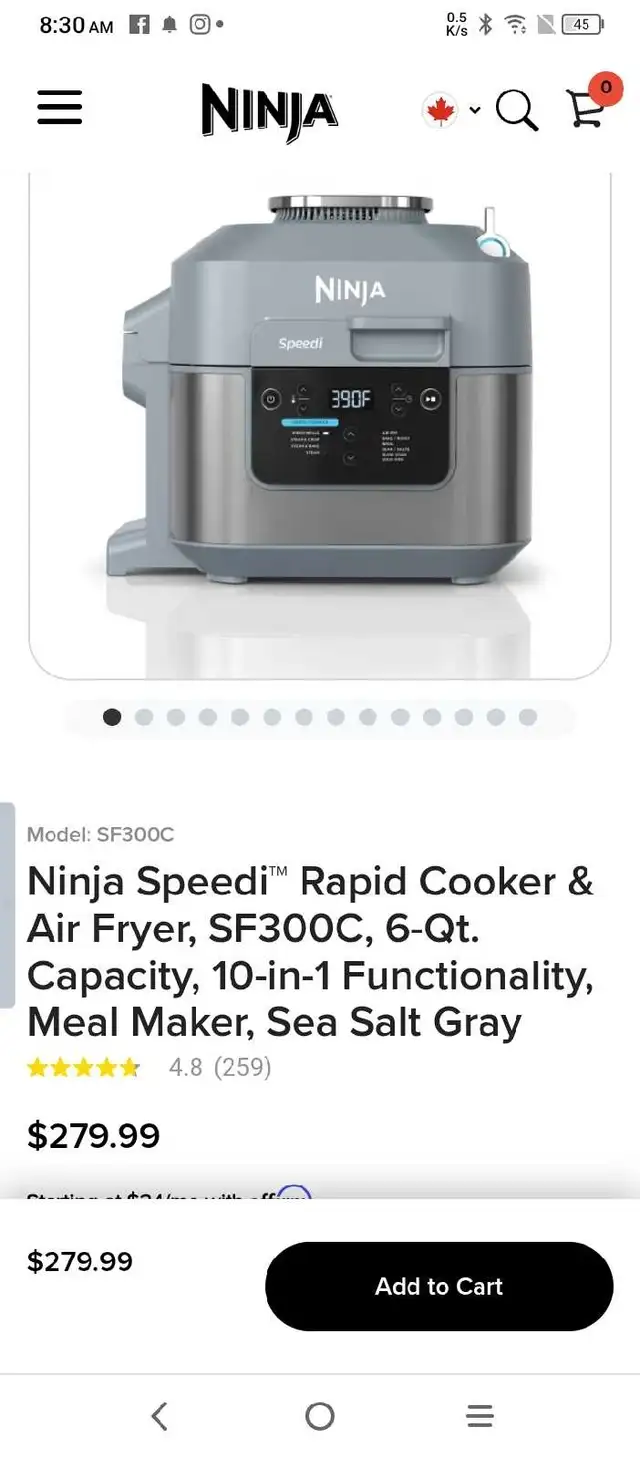The width and height of the screenshot is (640, 1459).
Task: Jump to the last image carousel dot
Action: 528,717
